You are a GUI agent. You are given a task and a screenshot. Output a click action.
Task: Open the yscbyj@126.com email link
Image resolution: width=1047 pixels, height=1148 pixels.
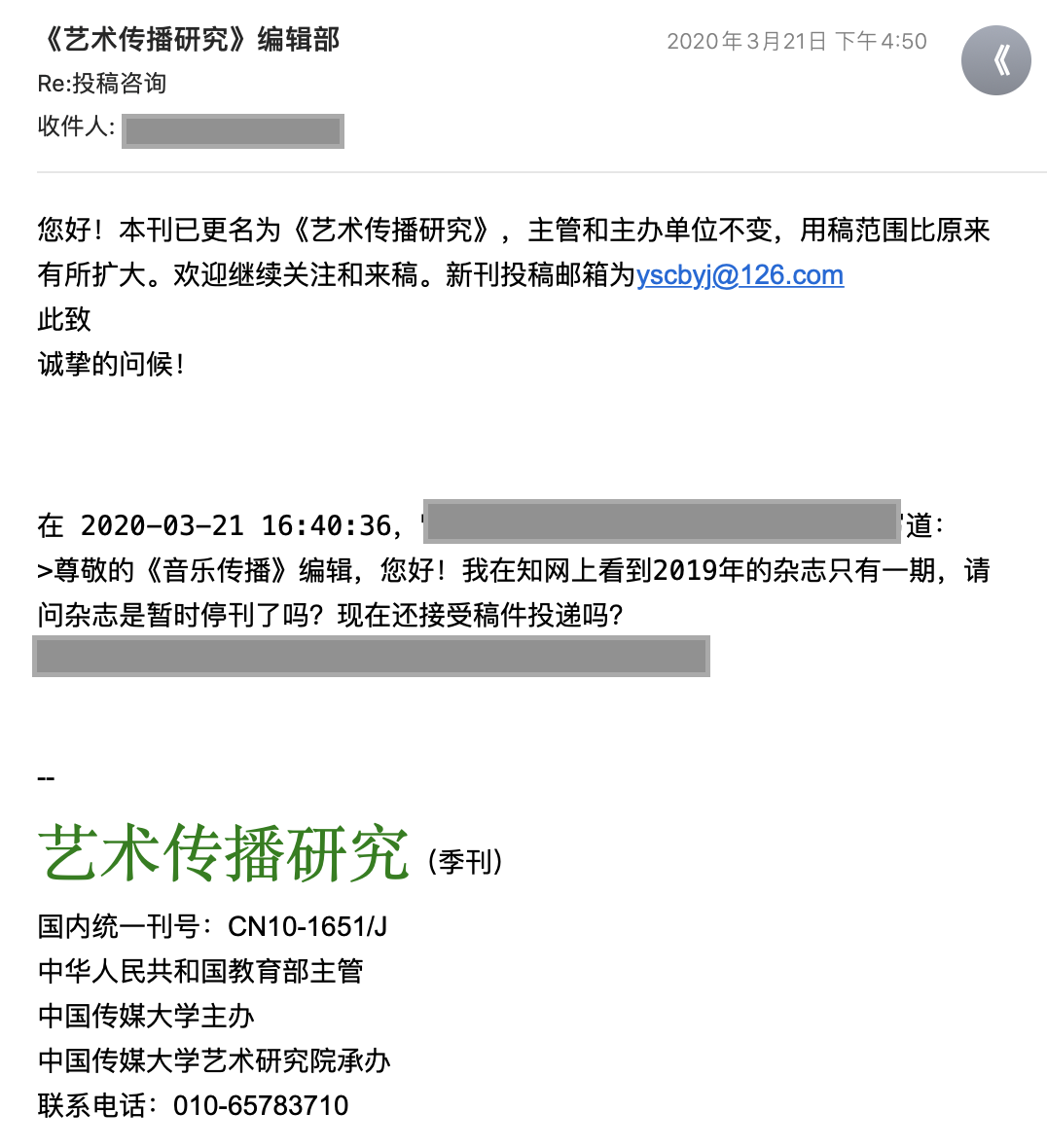pyautogui.click(x=740, y=275)
